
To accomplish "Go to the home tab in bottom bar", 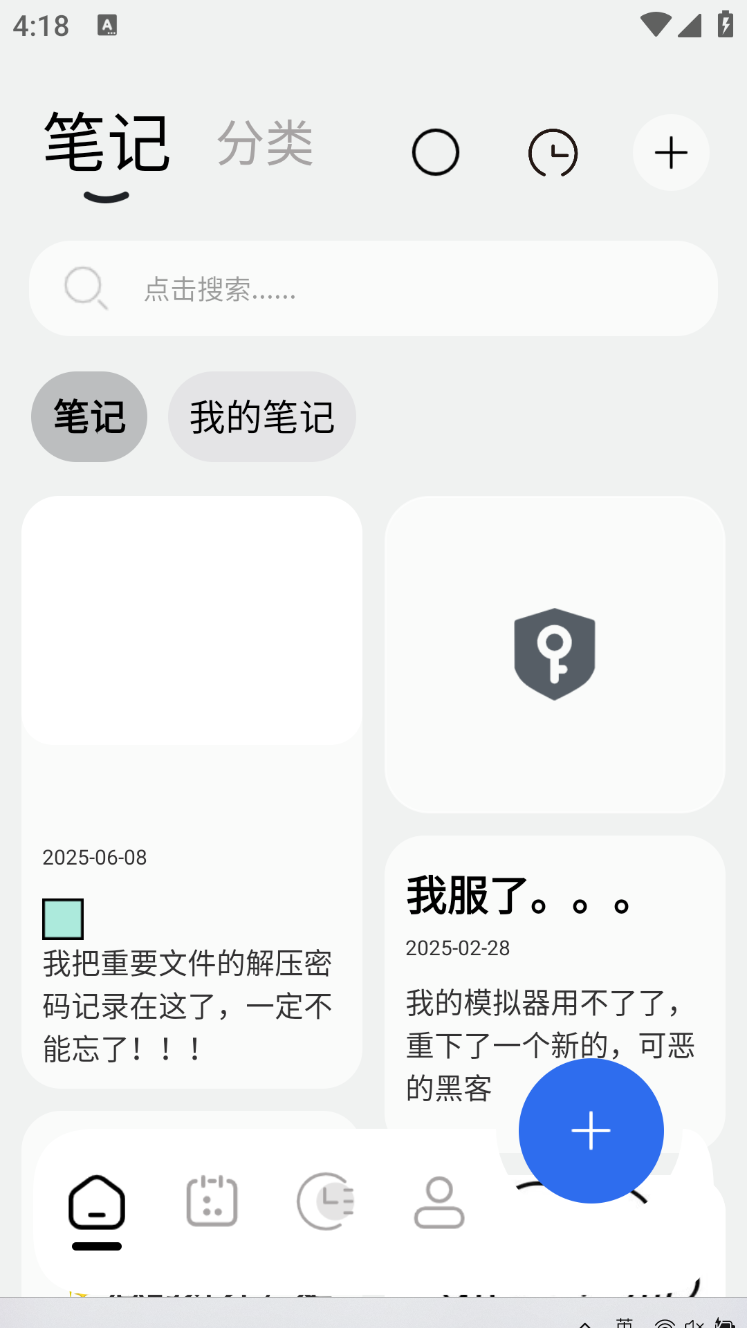I will coord(97,1203).
